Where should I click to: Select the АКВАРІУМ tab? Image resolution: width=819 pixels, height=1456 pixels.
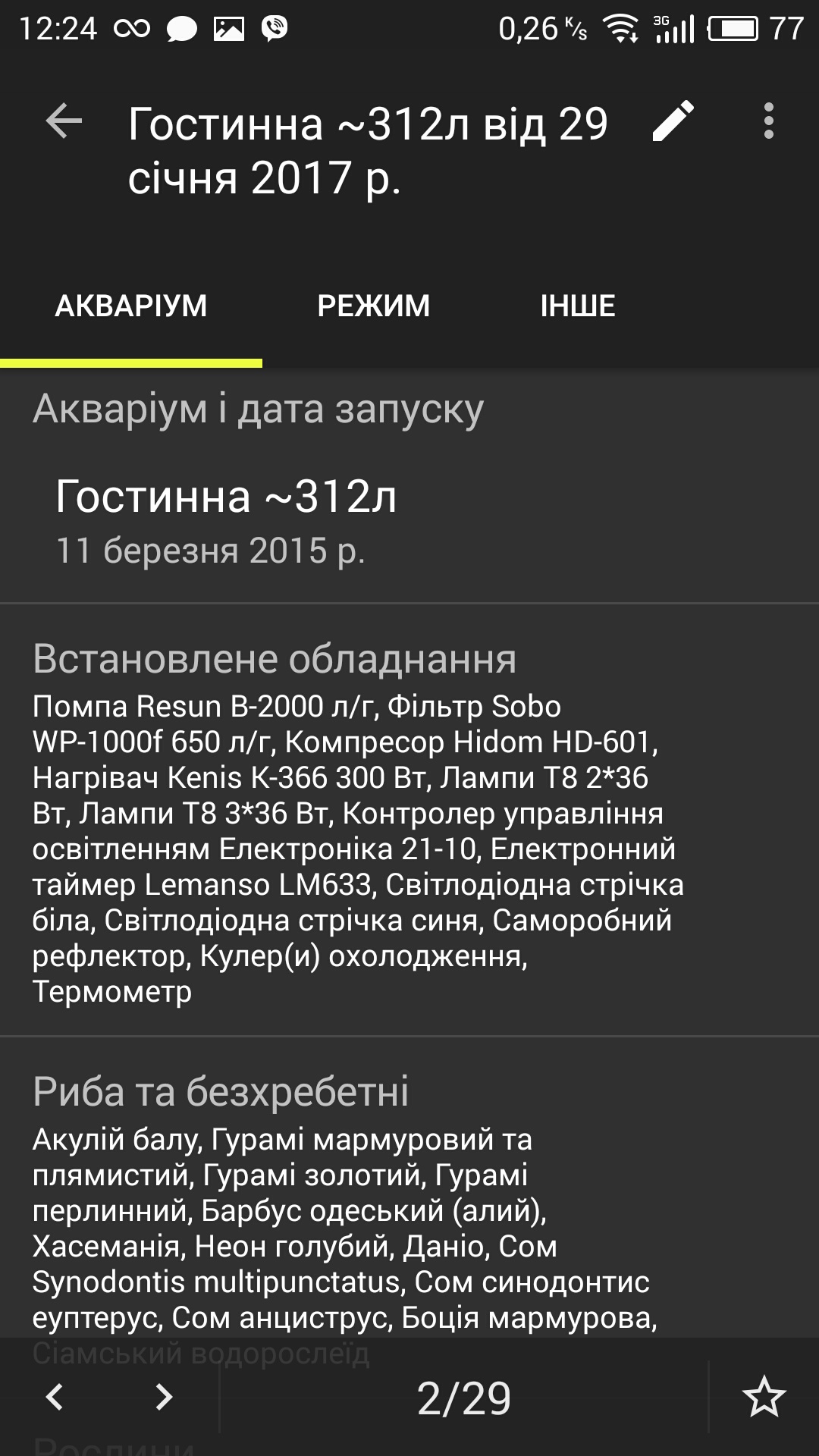pos(131,306)
